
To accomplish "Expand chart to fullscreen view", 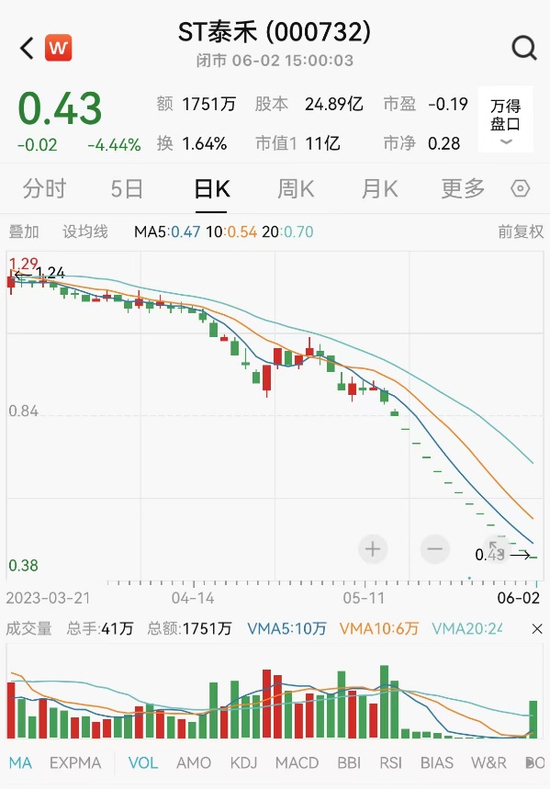I will pyautogui.click(x=496, y=549).
